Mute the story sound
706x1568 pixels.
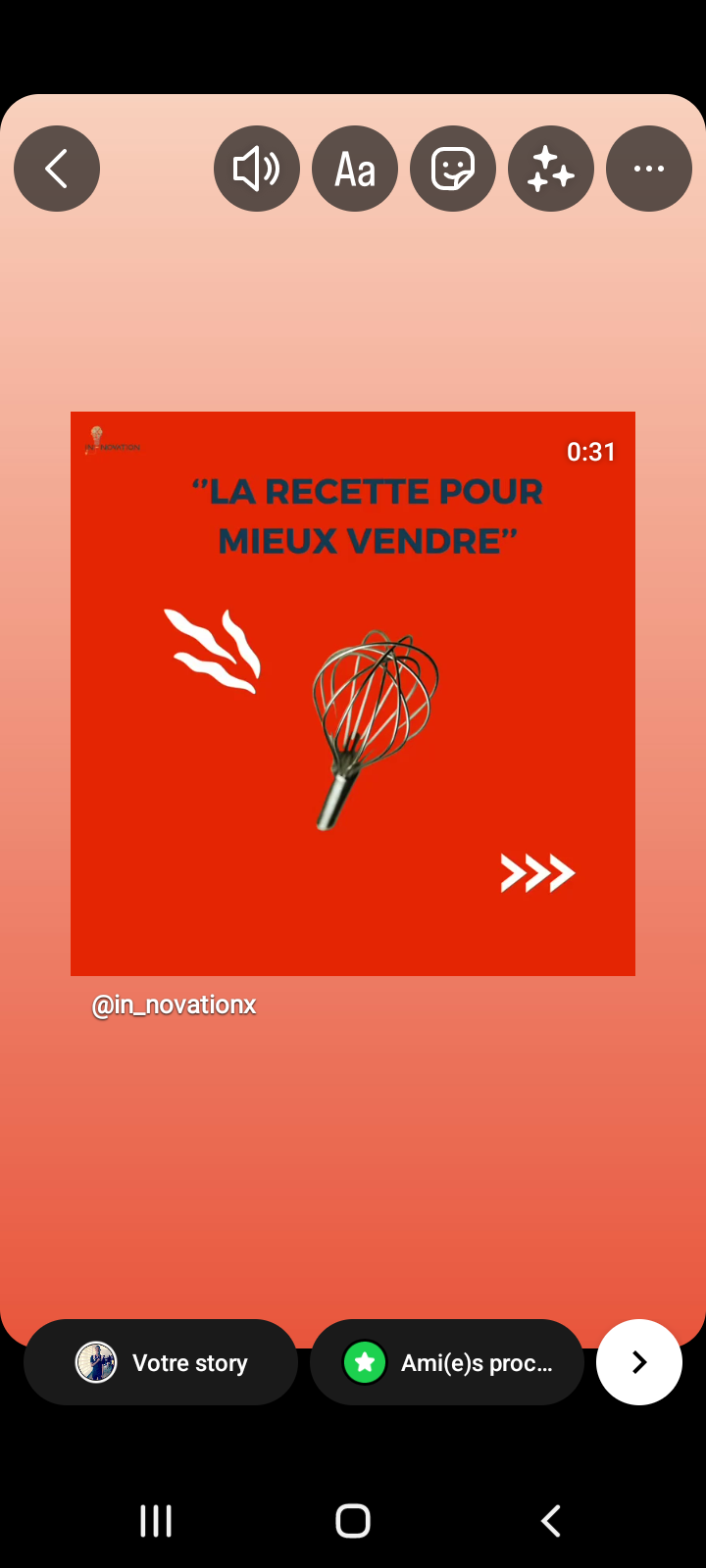click(x=257, y=169)
